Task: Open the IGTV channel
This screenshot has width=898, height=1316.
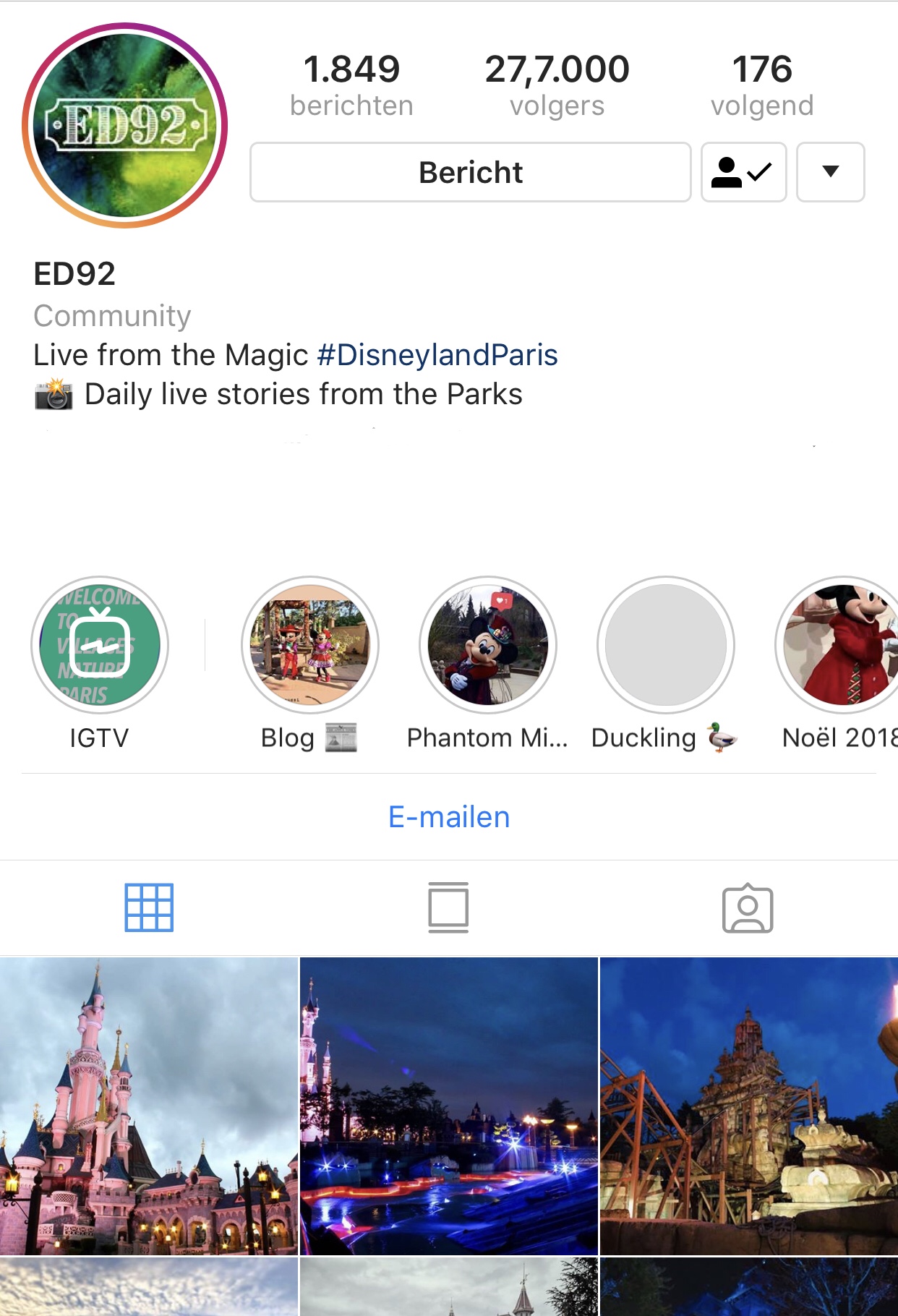Action: (x=100, y=645)
